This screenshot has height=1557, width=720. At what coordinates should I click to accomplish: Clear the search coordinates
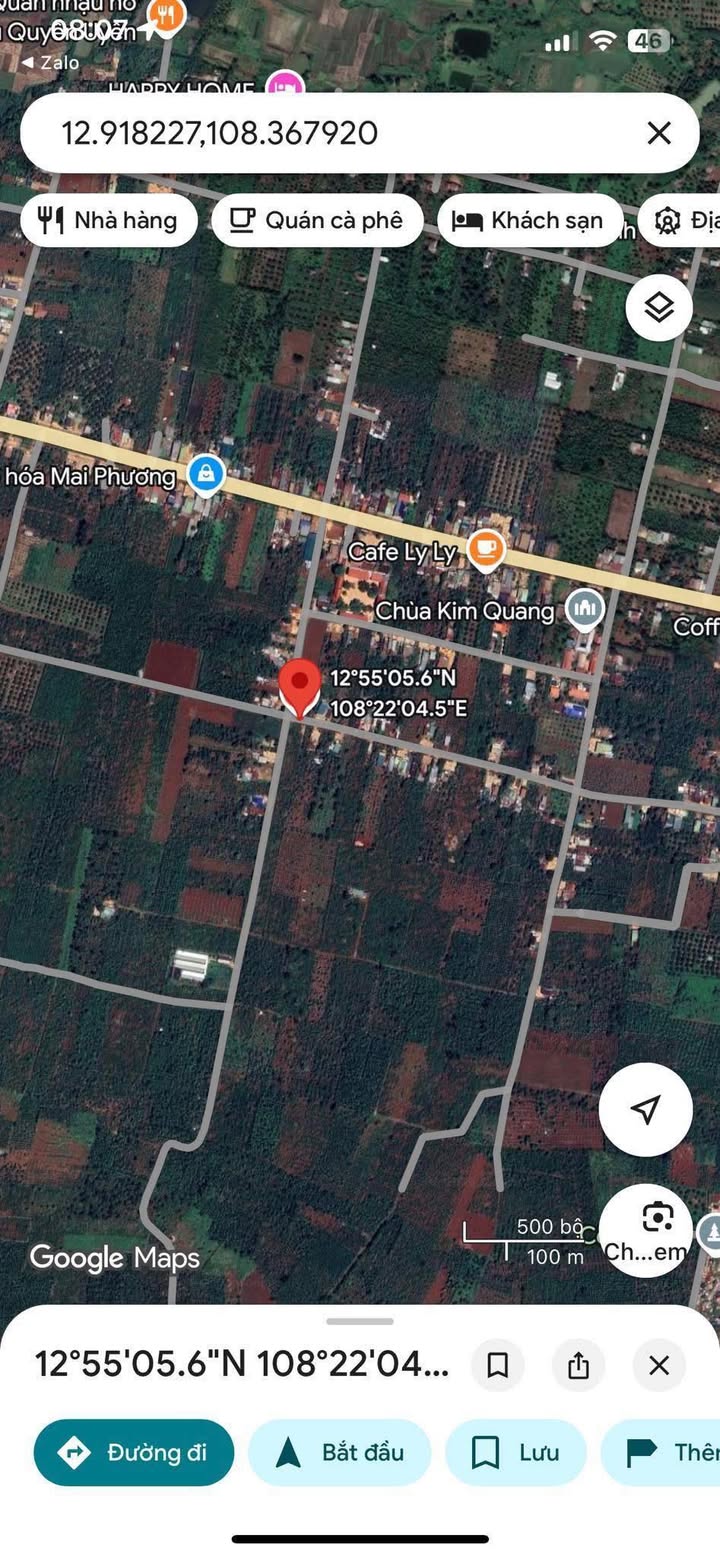[x=659, y=133]
